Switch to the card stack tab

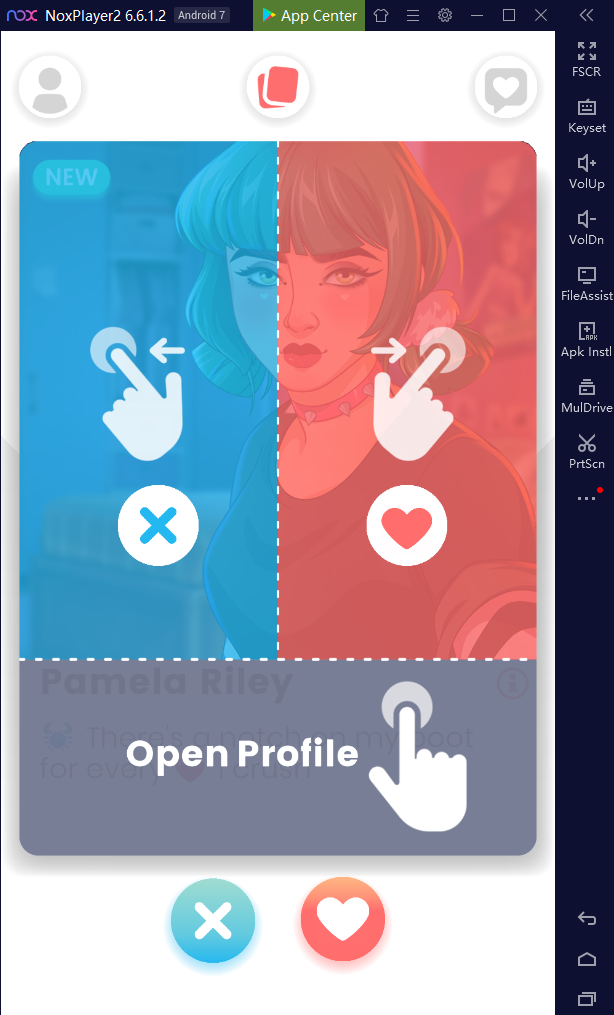point(278,87)
